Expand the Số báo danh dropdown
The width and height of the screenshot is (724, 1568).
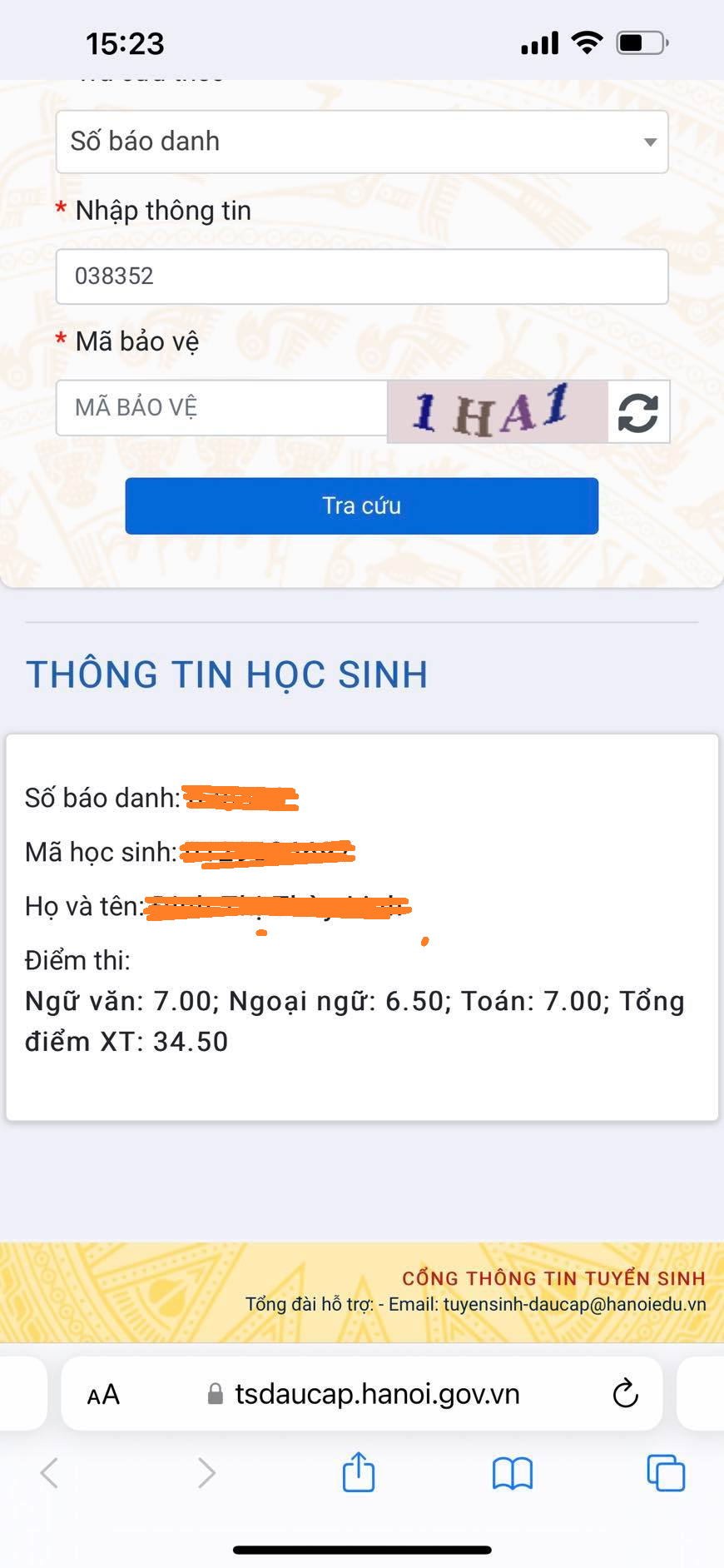pyautogui.click(x=361, y=142)
